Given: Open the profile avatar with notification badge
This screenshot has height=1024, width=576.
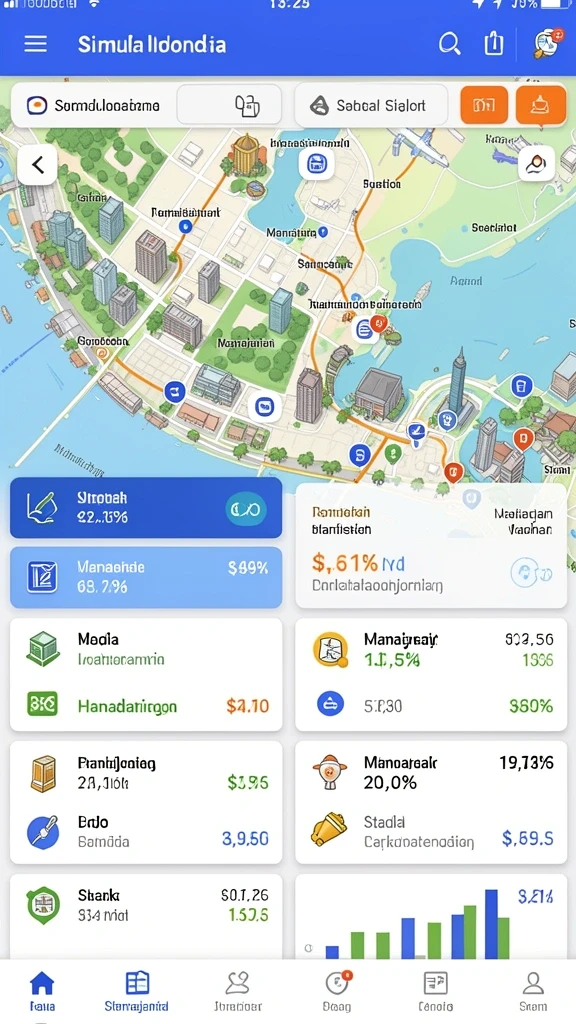Looking at the screenshot, I should click(x=547, y=44).
